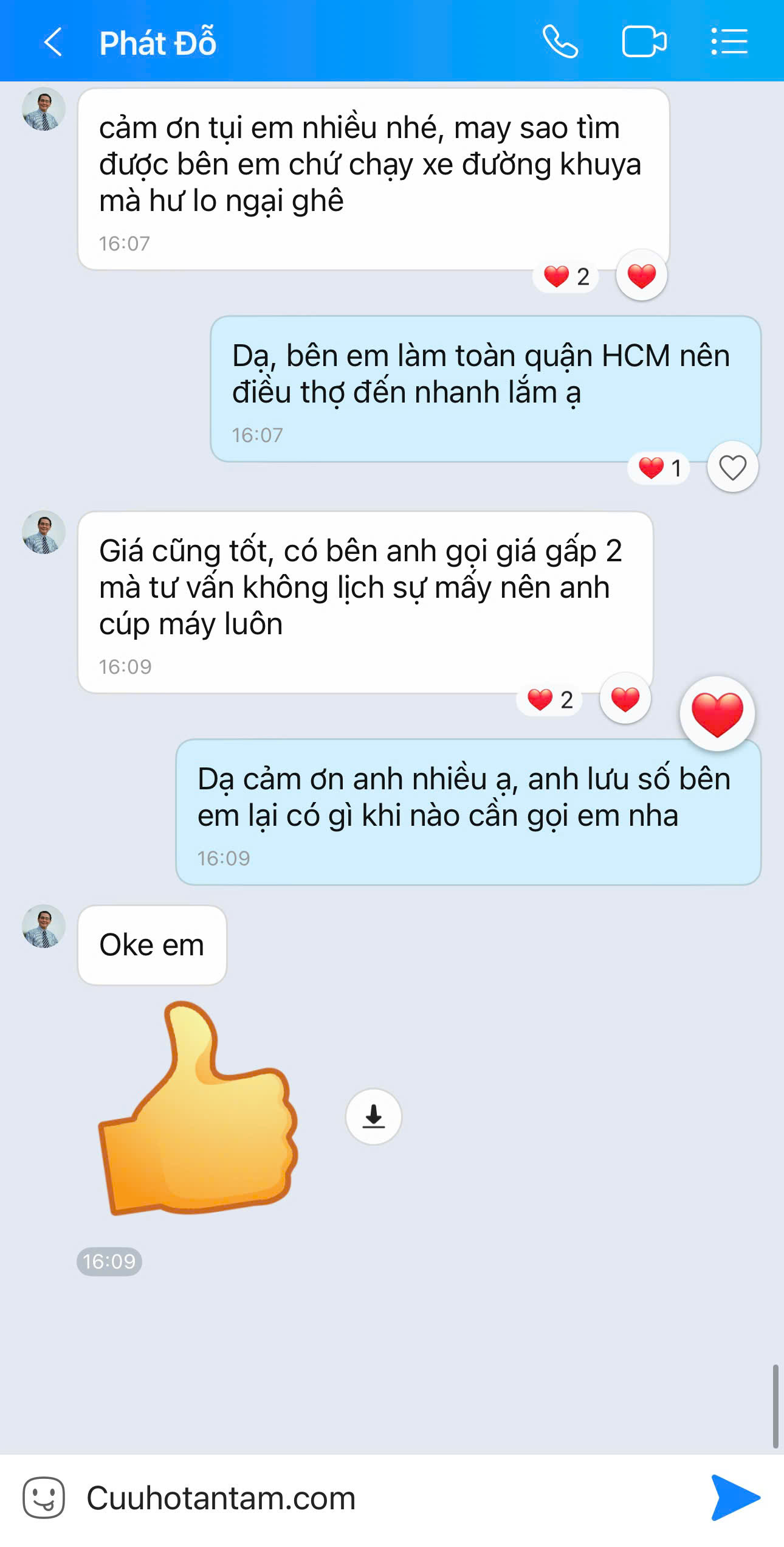Open the sticker and emoji picker
The image size is (784, 1547).
click(44, 1497)
